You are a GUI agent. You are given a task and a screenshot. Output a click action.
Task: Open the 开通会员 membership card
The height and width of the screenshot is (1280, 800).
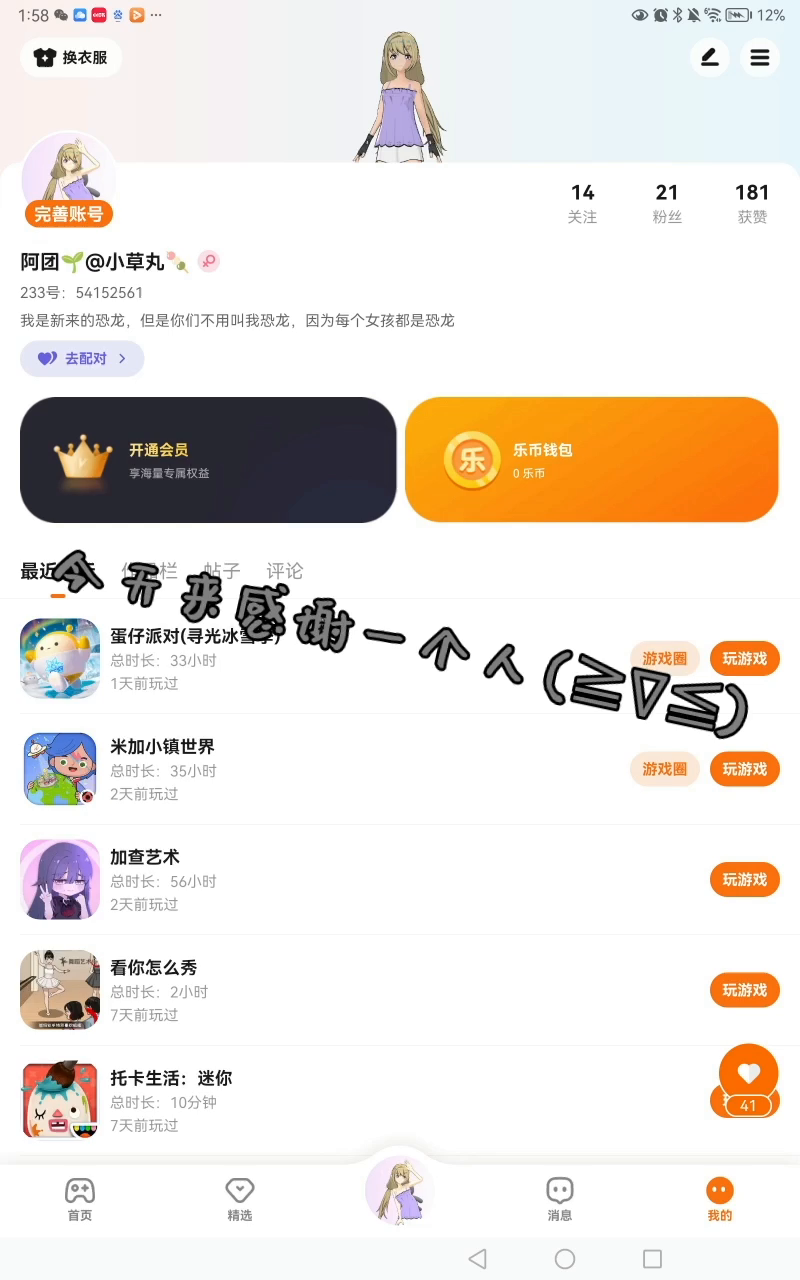tap(208, 460)
